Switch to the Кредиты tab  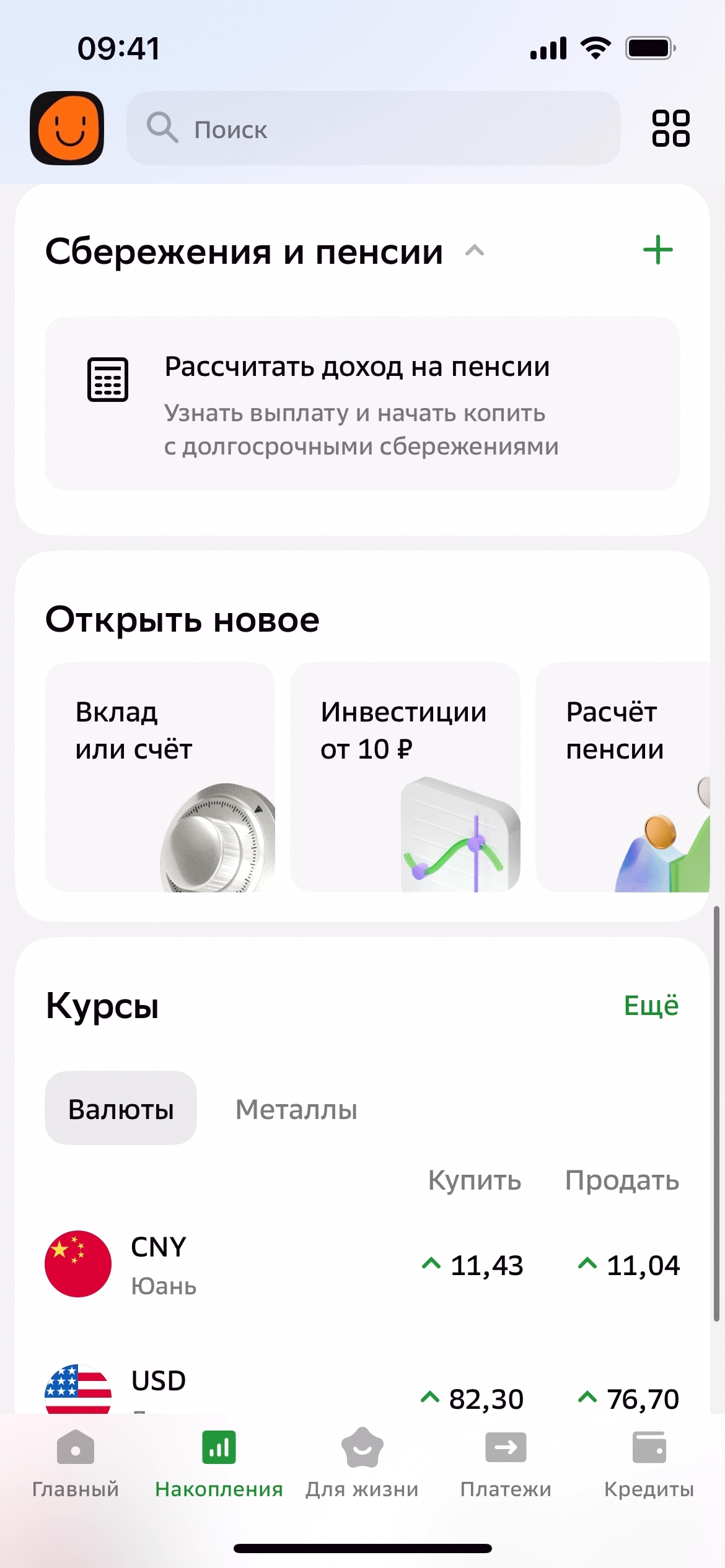tap(649, 1463)
